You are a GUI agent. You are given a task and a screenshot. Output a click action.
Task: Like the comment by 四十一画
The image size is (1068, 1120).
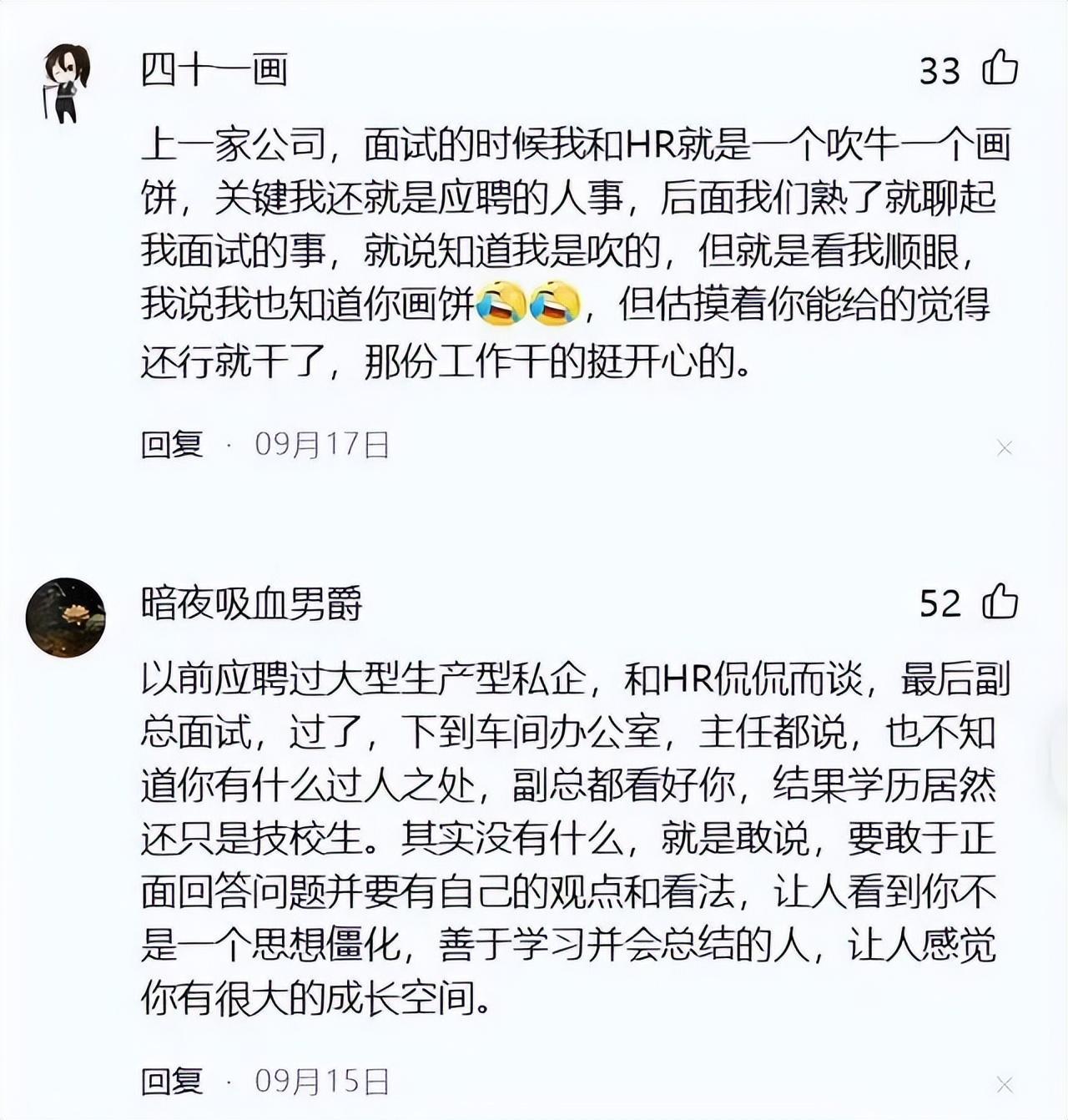pyautogui.click(x=999, y=69)
